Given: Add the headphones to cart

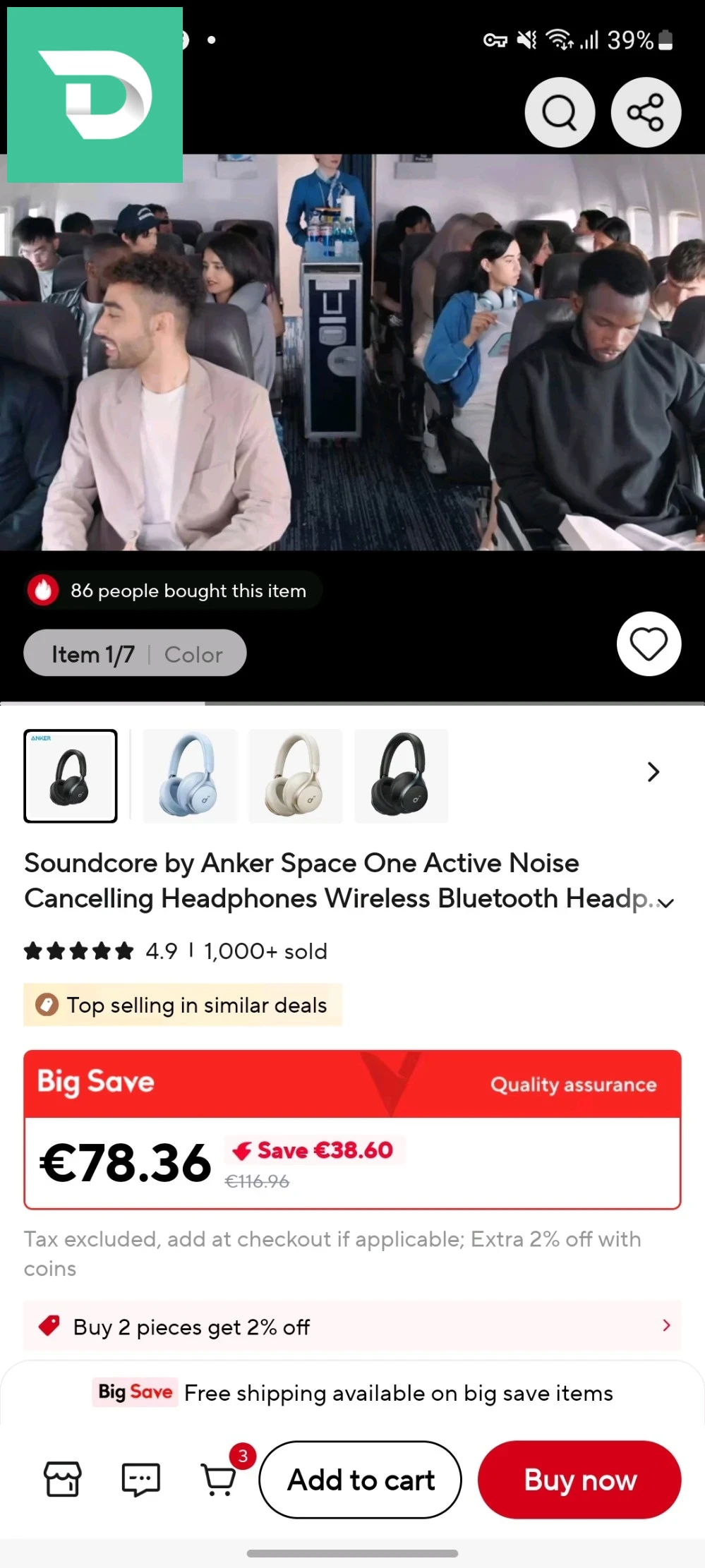Looking at the screenshot, I should (360, 1480).
